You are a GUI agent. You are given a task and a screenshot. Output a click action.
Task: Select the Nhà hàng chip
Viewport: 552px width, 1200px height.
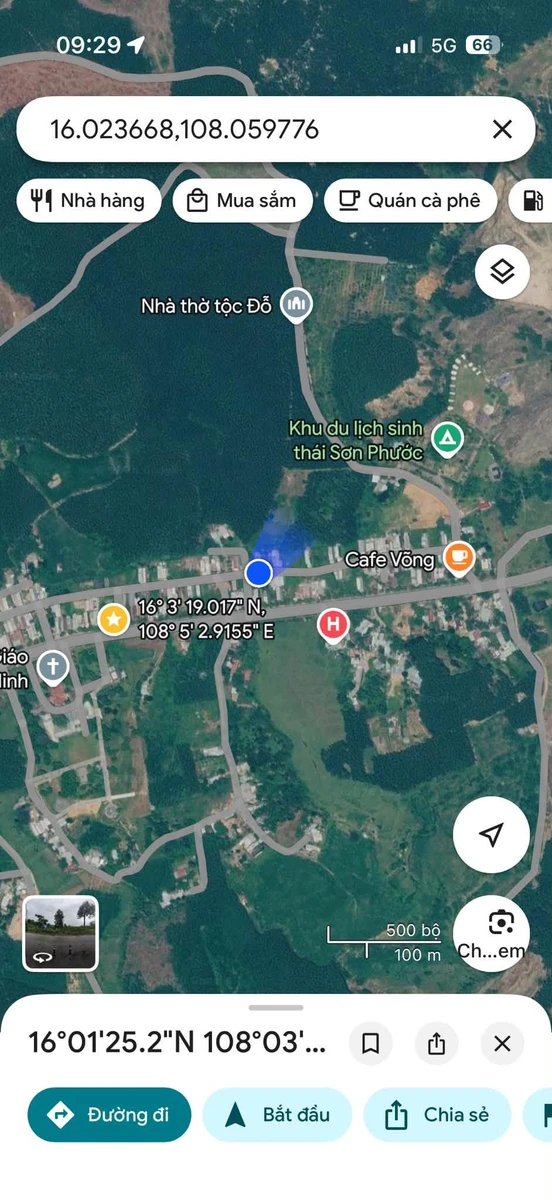[88, 200]
